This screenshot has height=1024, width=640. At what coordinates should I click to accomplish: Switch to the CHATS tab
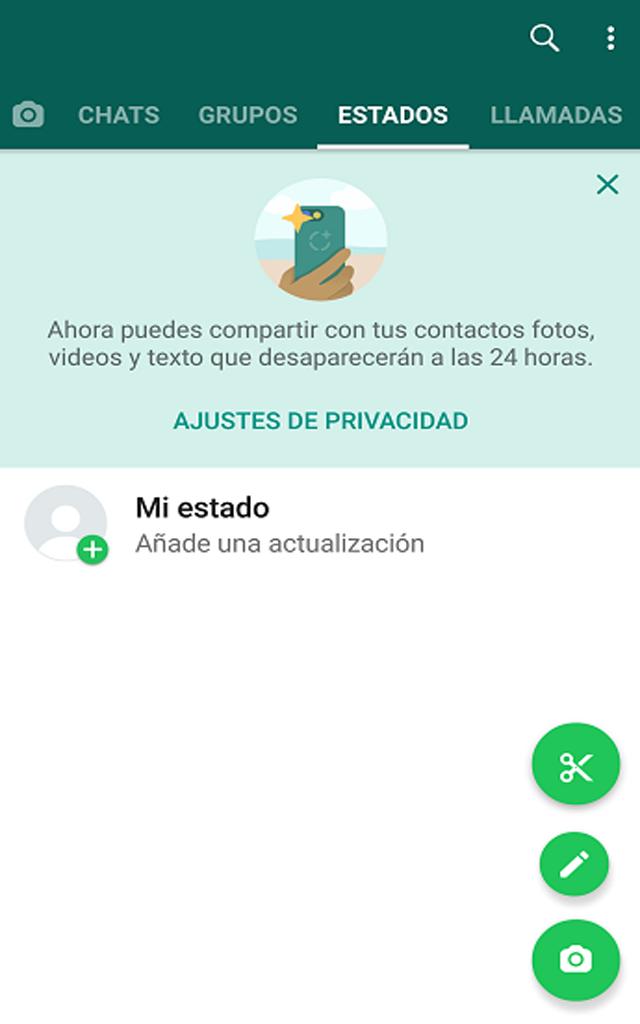pos(118,115)
